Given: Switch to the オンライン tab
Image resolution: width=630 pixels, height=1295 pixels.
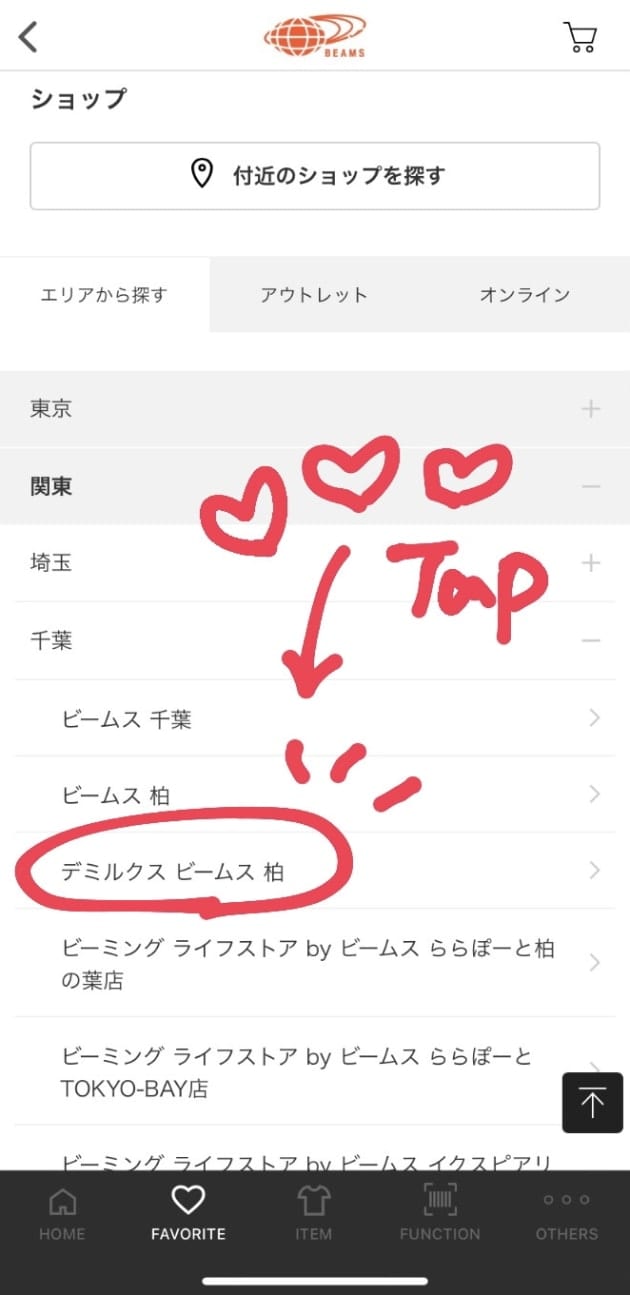Looking at the screenshot, I should 524,295.
